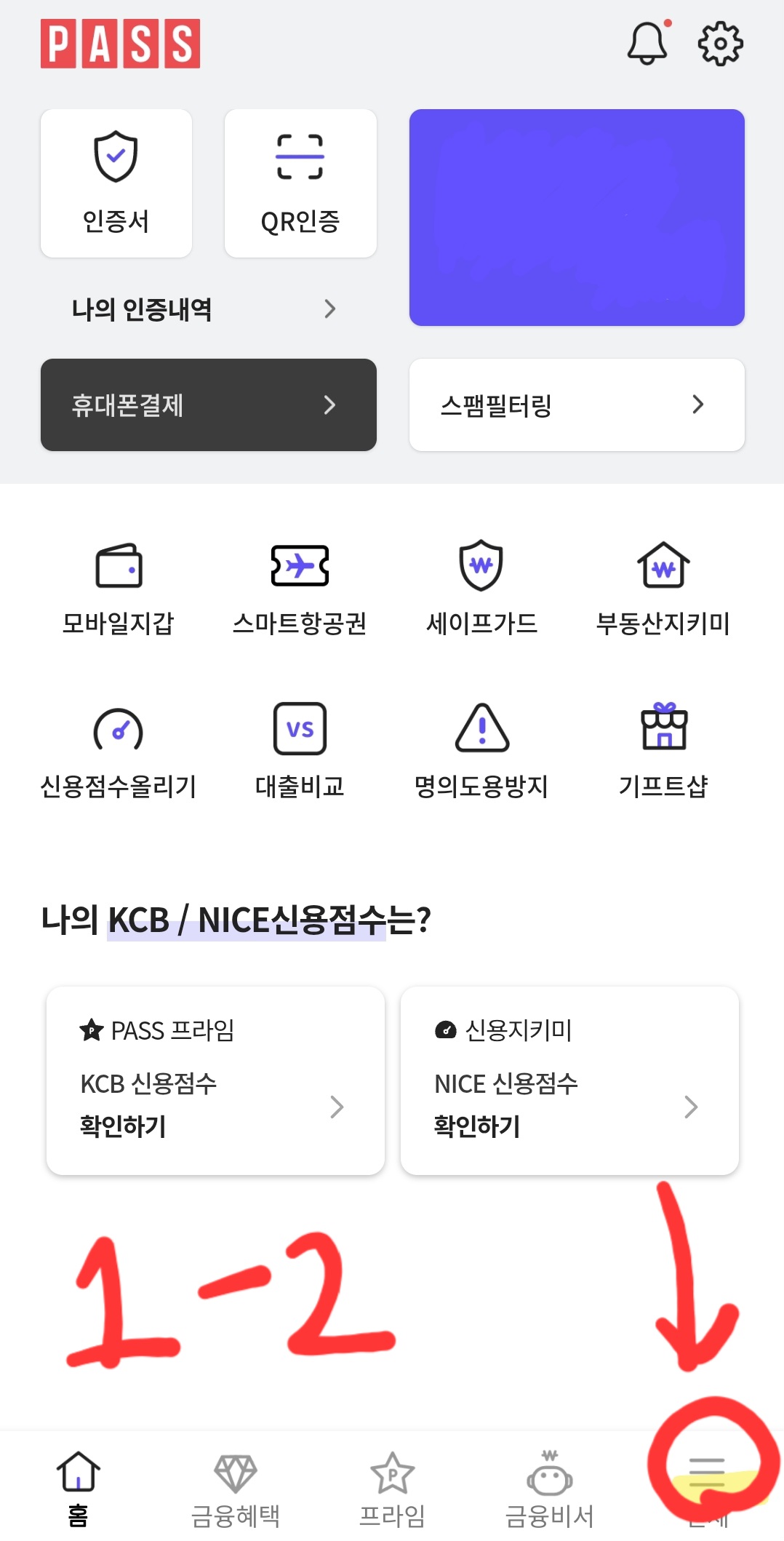Tap 대출비교 loan comparison tool
Screen dimensions: 784x1541
pyautogui.click(x=300, y=749)
